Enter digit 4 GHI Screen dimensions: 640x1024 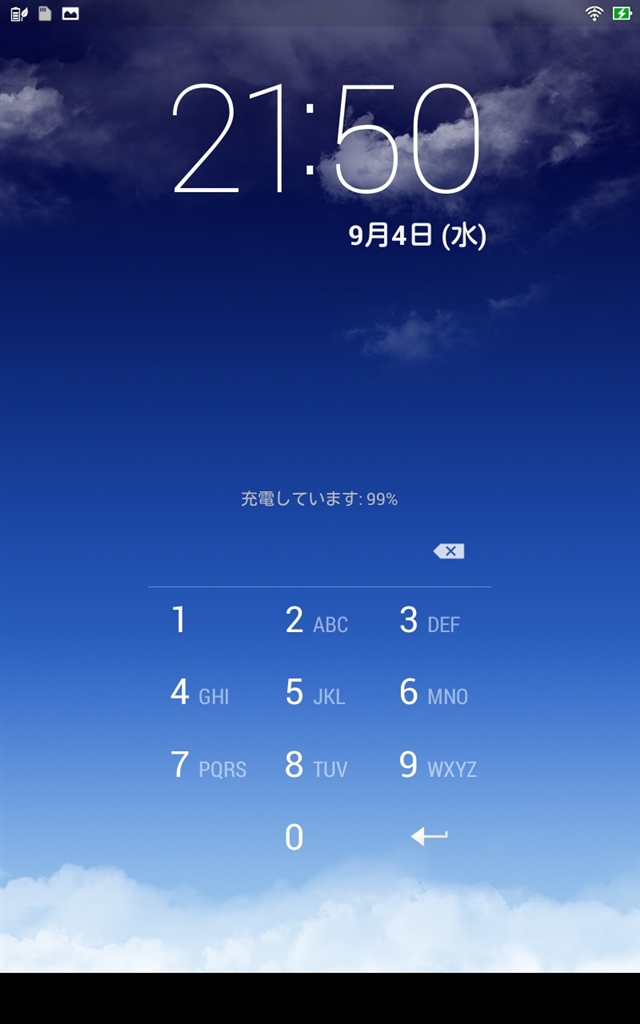(x=200, y=693)
